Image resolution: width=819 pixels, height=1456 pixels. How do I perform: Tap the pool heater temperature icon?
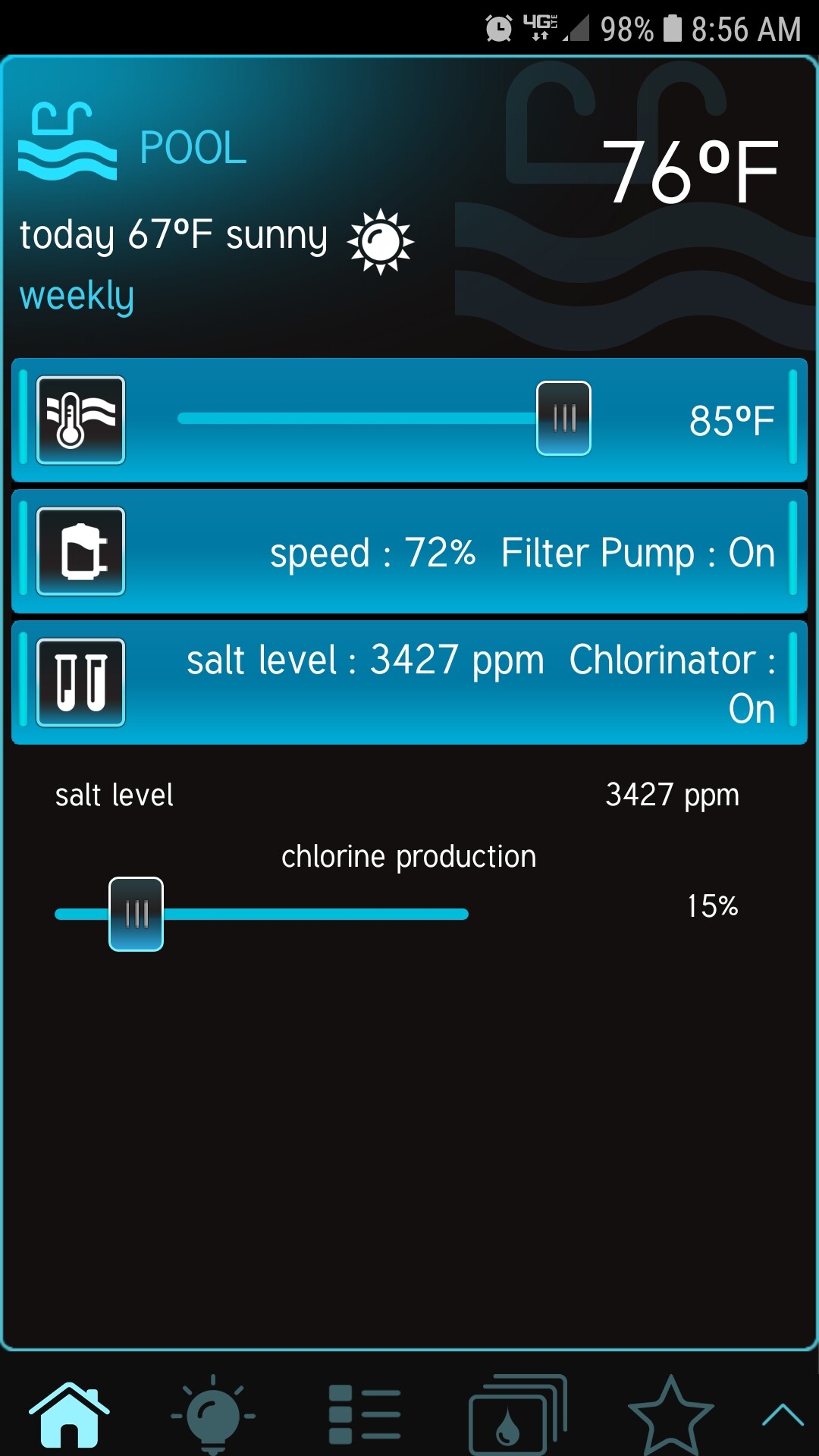tap(81, 420)
